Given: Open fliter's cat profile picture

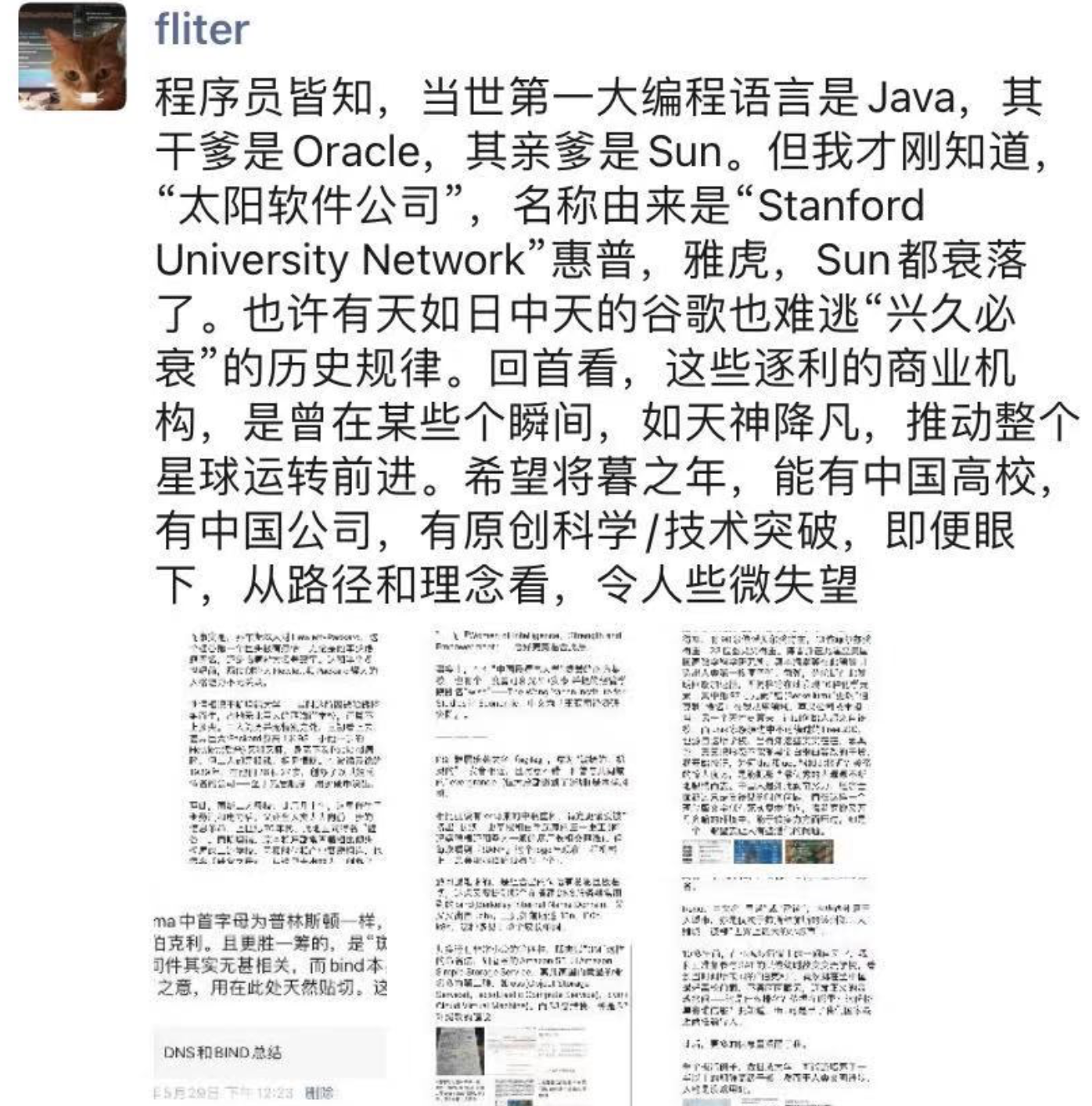Looking at the screenshot, I should pos(72,58).
